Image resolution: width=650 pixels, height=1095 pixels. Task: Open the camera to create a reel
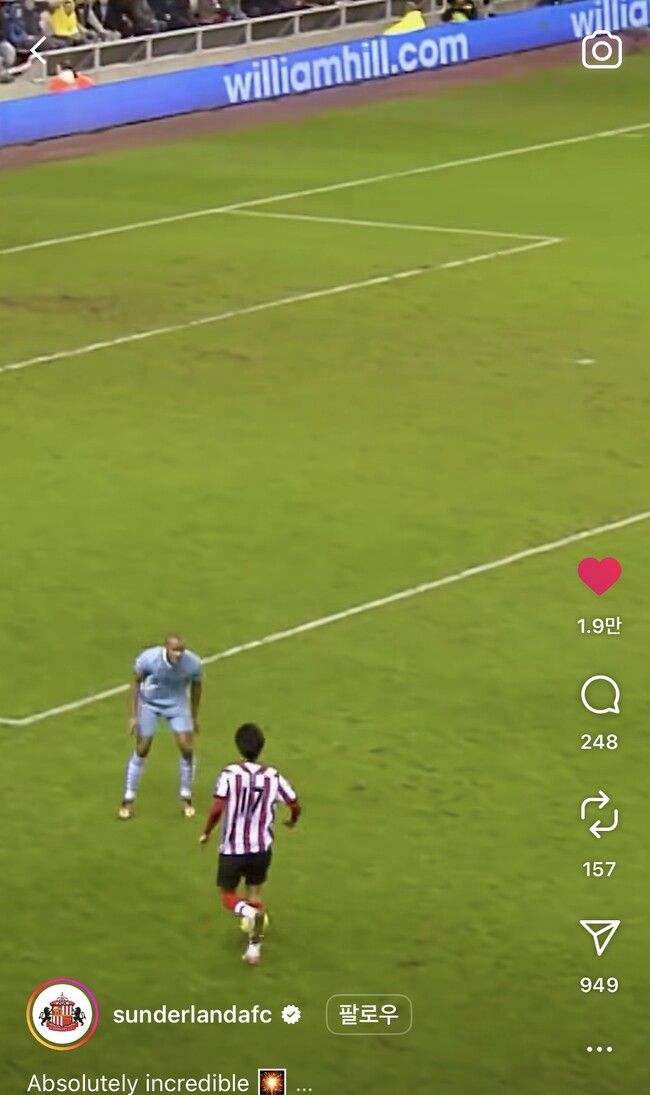[601, 49]
